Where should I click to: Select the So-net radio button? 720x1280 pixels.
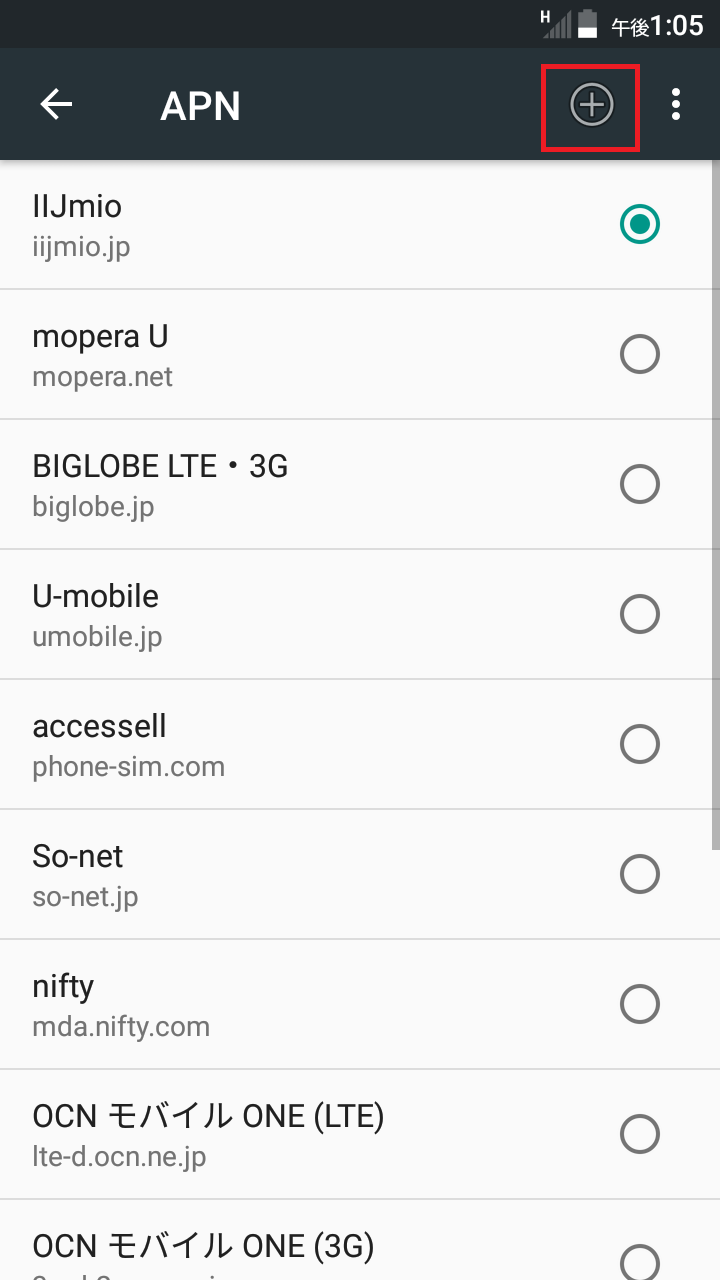point(640,874)
